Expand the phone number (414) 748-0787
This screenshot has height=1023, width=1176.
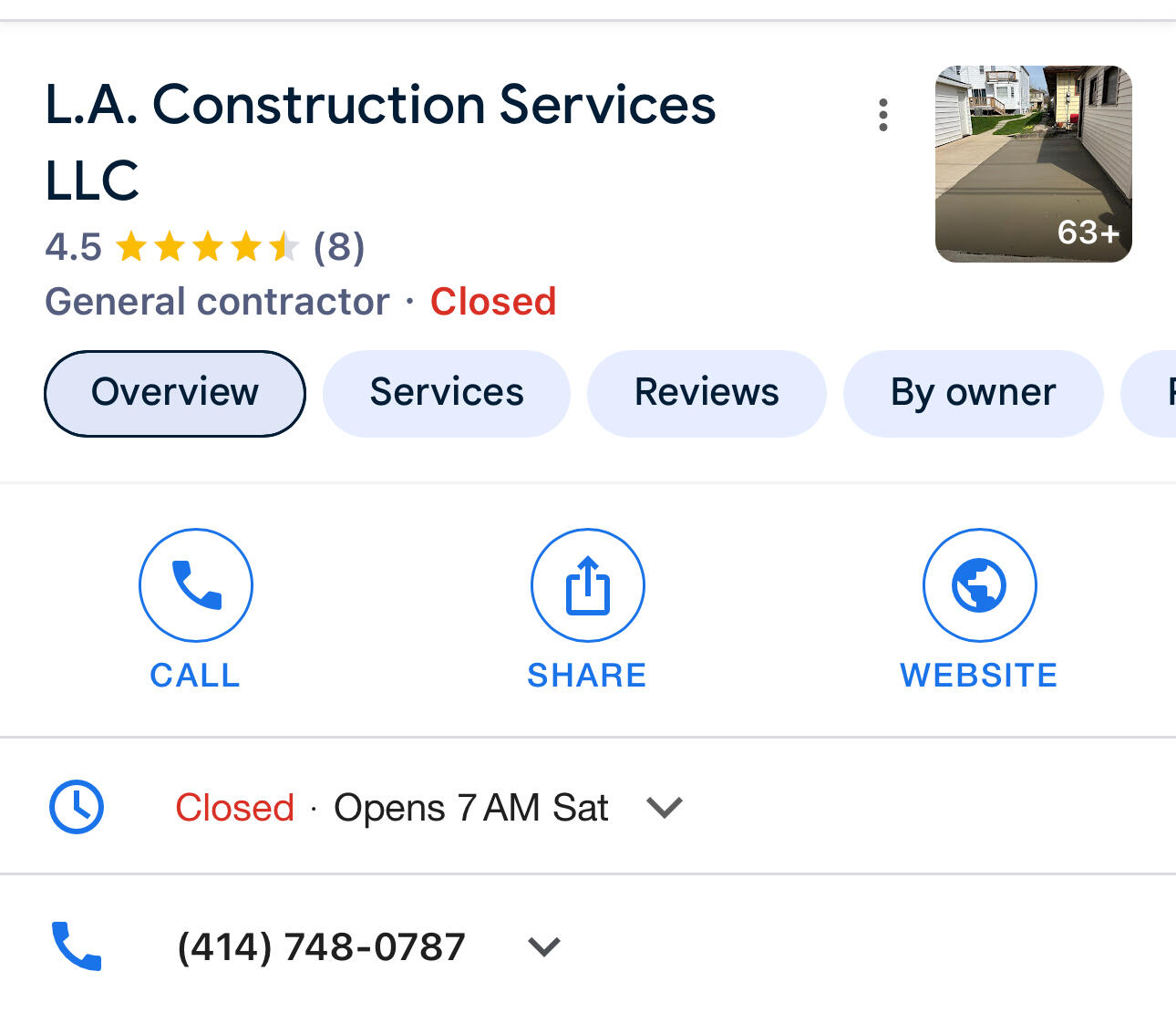(x=544, y=946)
